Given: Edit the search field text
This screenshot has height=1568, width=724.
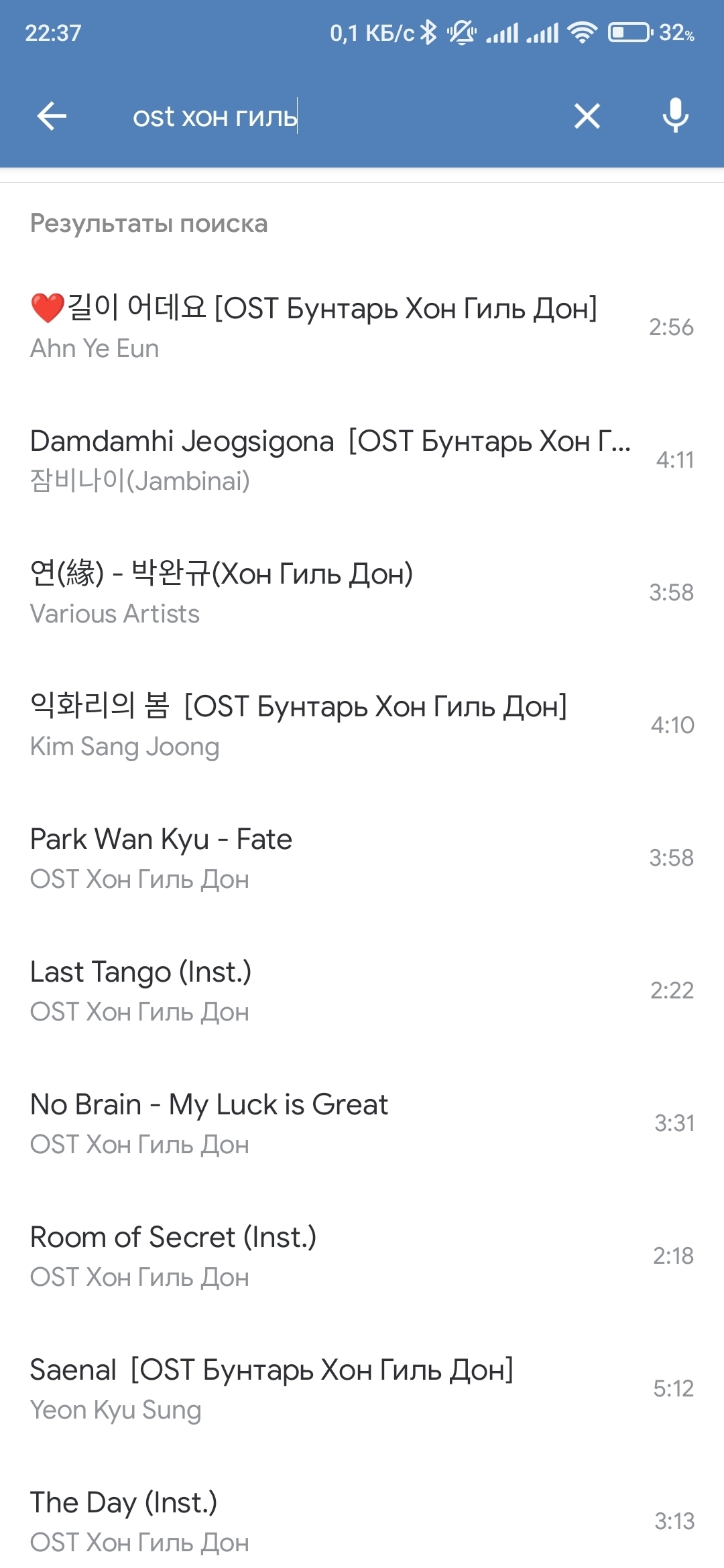Looking at the screenshot, I should click(335, 117).
